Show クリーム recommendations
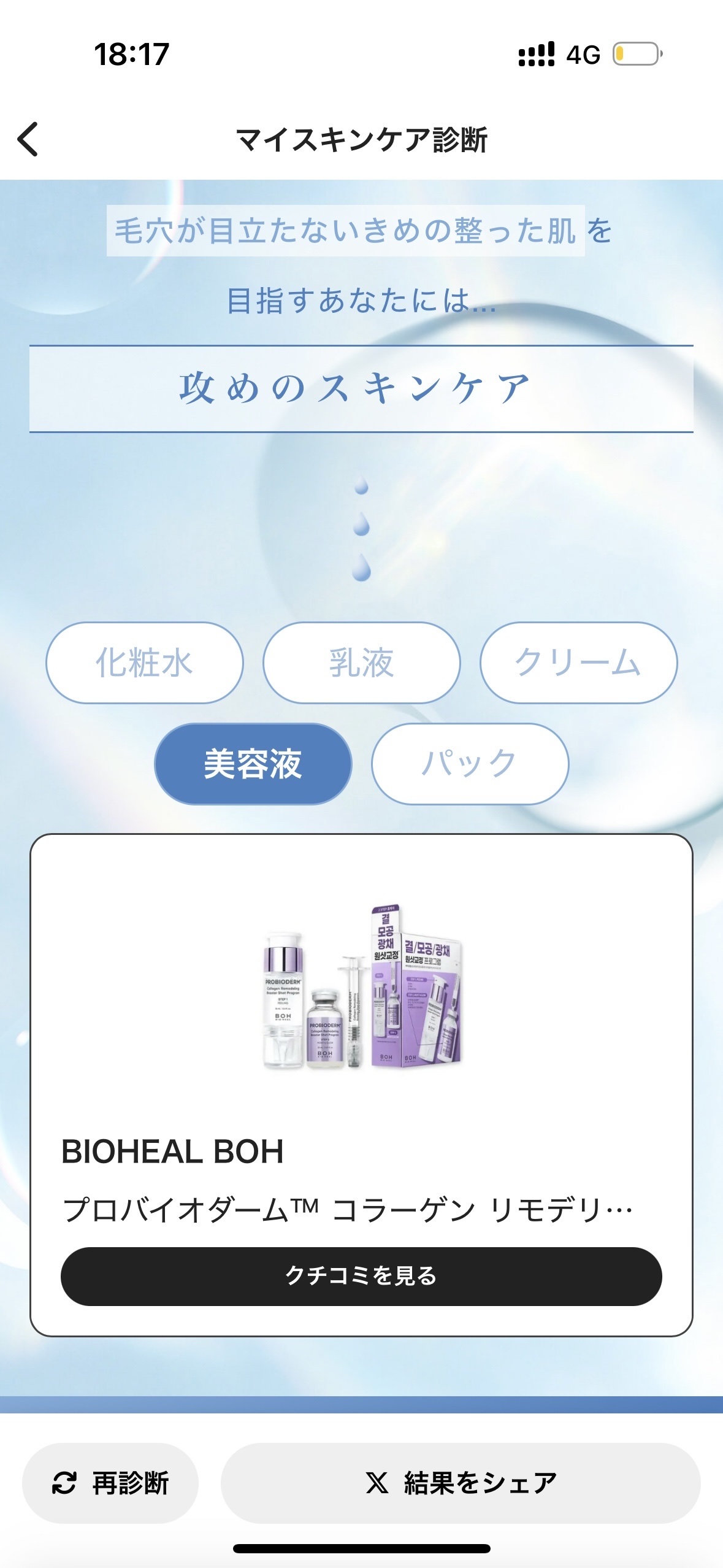The width and height of the screenshot is (723, 1568). (578, 663)
